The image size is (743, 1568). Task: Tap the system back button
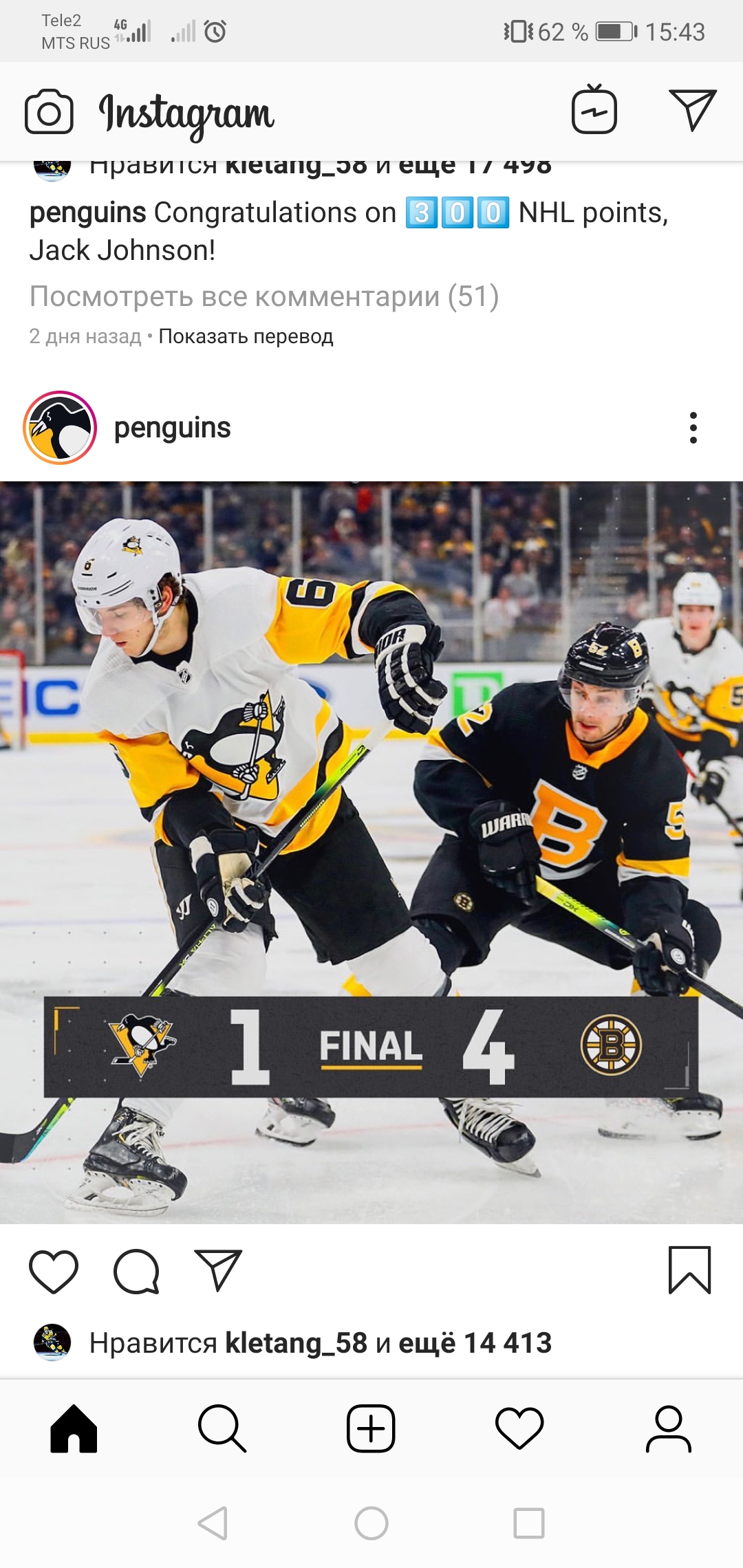point(213,1523)
